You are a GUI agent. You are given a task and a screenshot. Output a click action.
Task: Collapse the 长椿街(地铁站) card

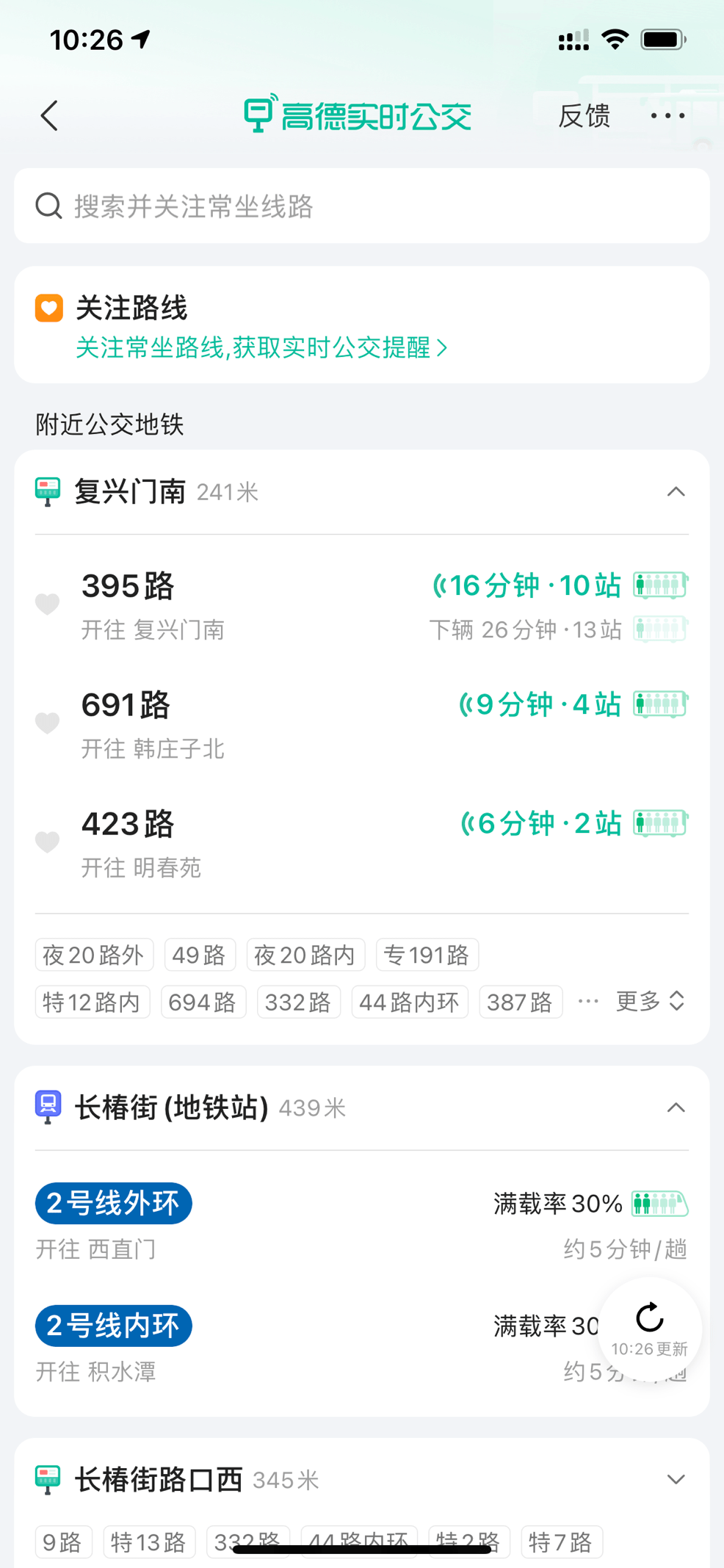pyautogui.click(x=676, y=1108)
